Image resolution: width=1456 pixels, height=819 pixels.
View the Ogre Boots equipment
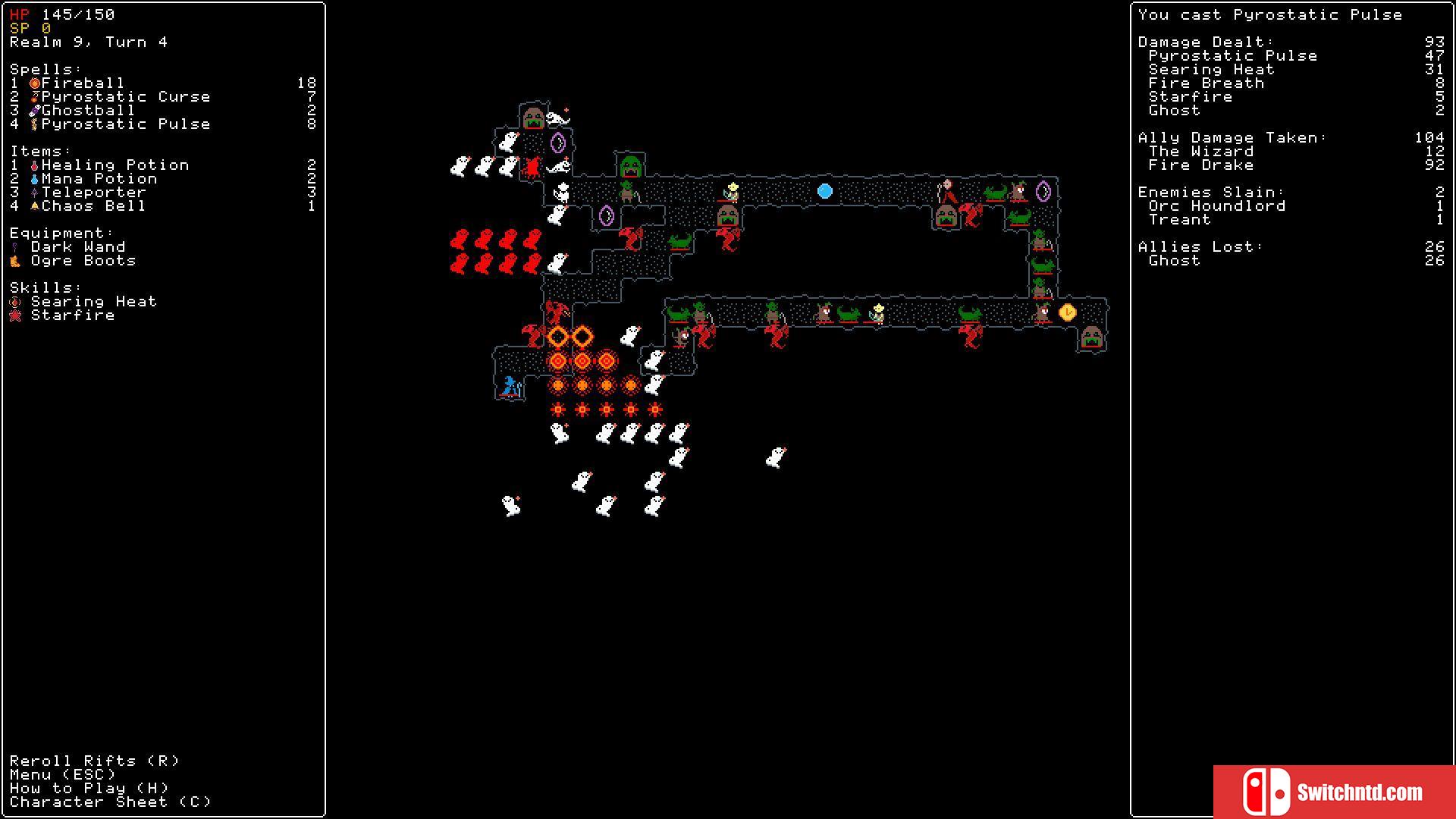83,260
